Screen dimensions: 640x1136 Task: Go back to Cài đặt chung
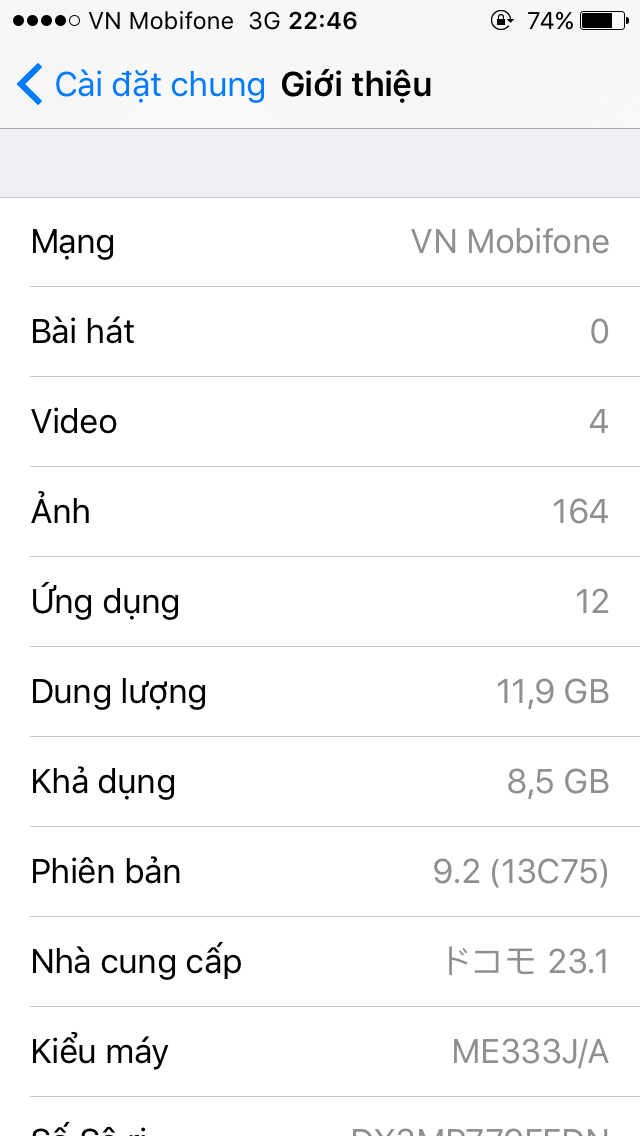coord(142,85)
